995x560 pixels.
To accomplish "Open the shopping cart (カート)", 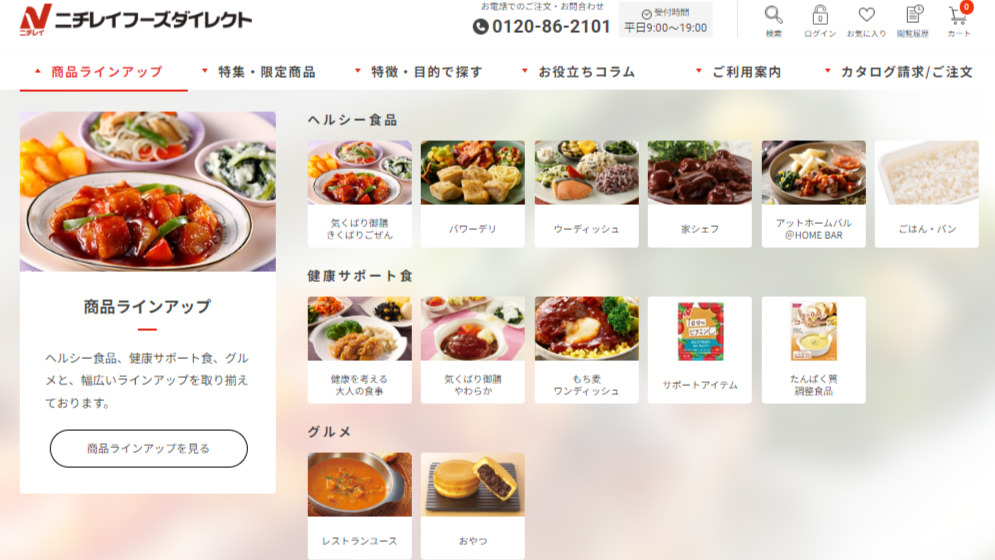I will point(959,20).
